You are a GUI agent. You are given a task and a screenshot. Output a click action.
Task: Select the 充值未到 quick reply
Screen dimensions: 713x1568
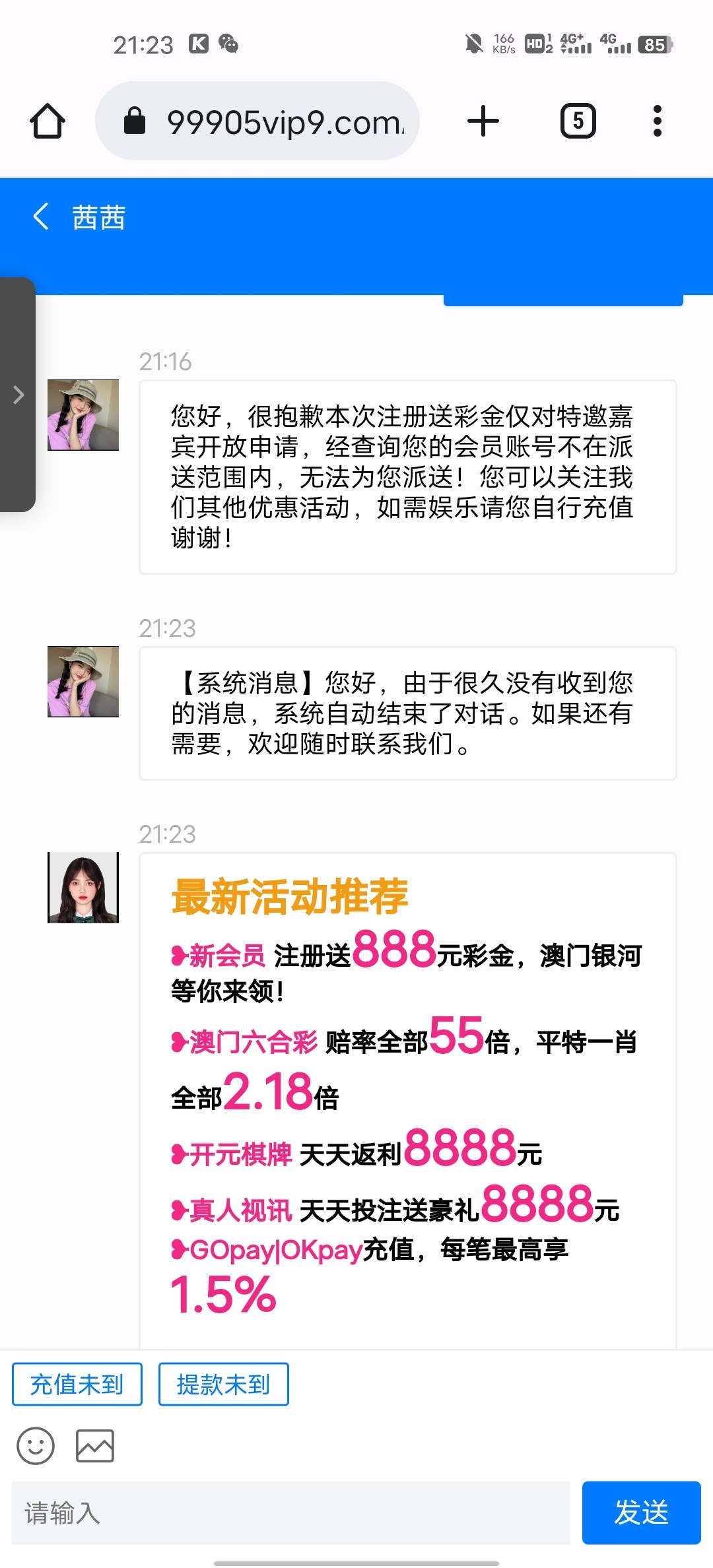pyautogui.click(x=77, y=1384)
